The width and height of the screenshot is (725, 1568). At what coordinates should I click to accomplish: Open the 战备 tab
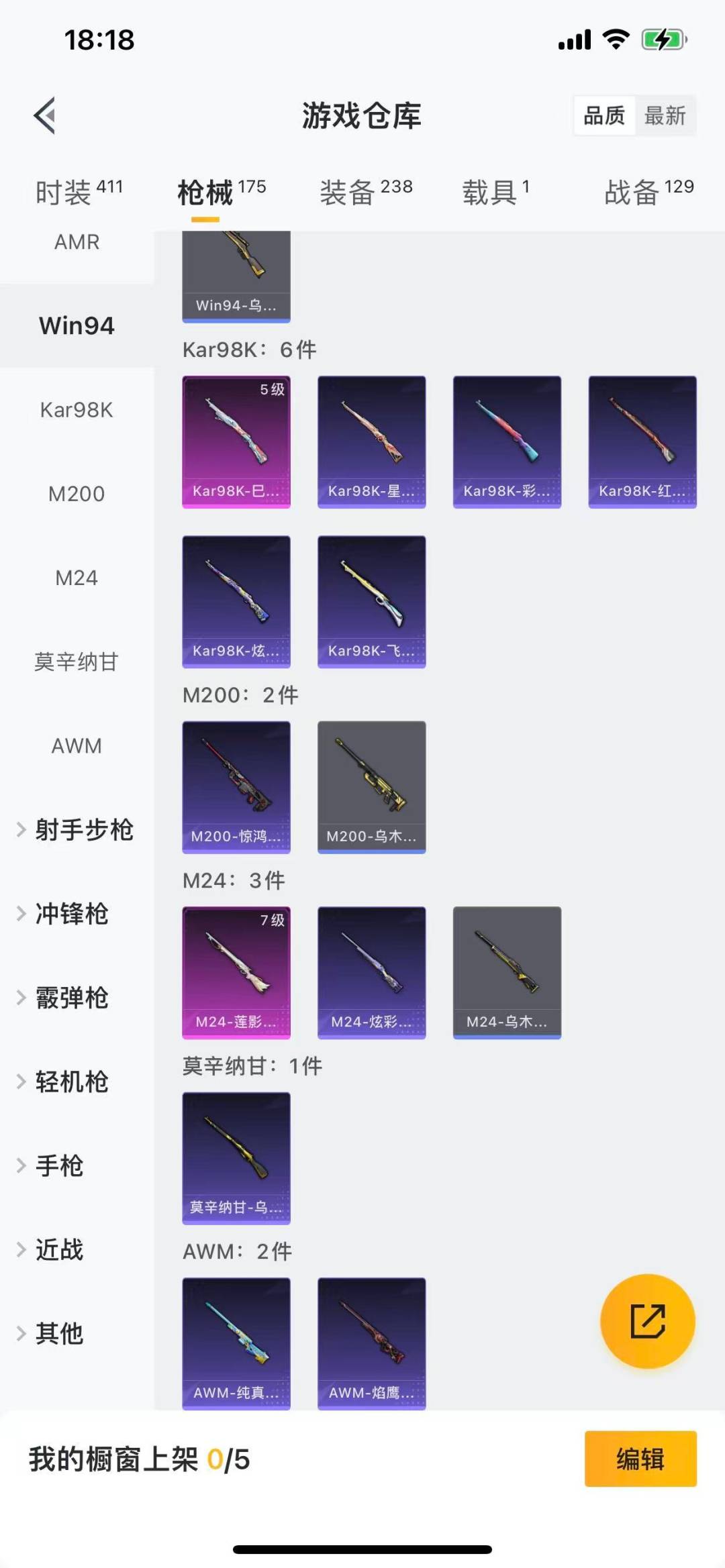pos(648,193)
